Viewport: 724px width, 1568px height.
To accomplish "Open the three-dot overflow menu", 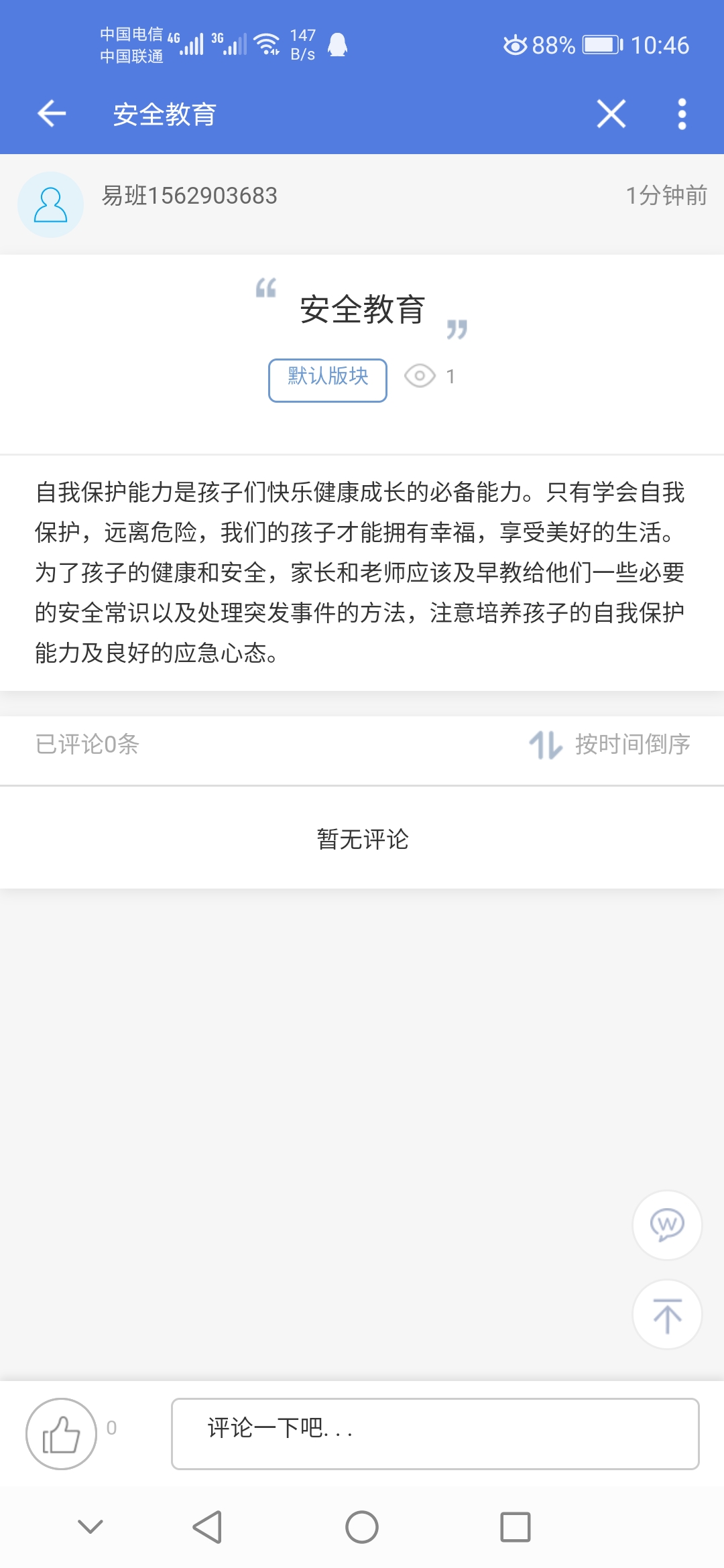I will point(682,114).
